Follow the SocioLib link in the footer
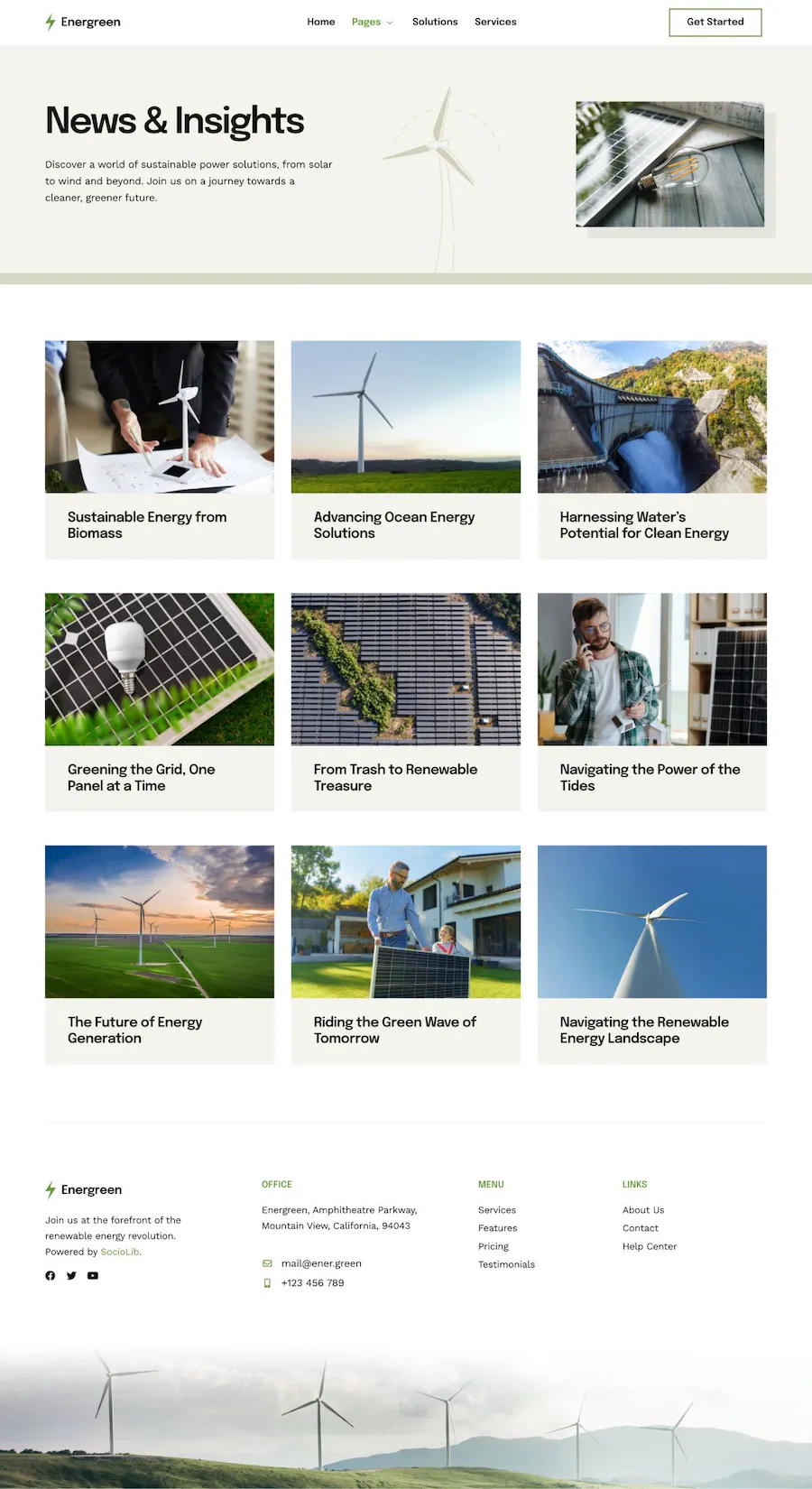The image size is (812, 1489). (x=120, y=1252)
